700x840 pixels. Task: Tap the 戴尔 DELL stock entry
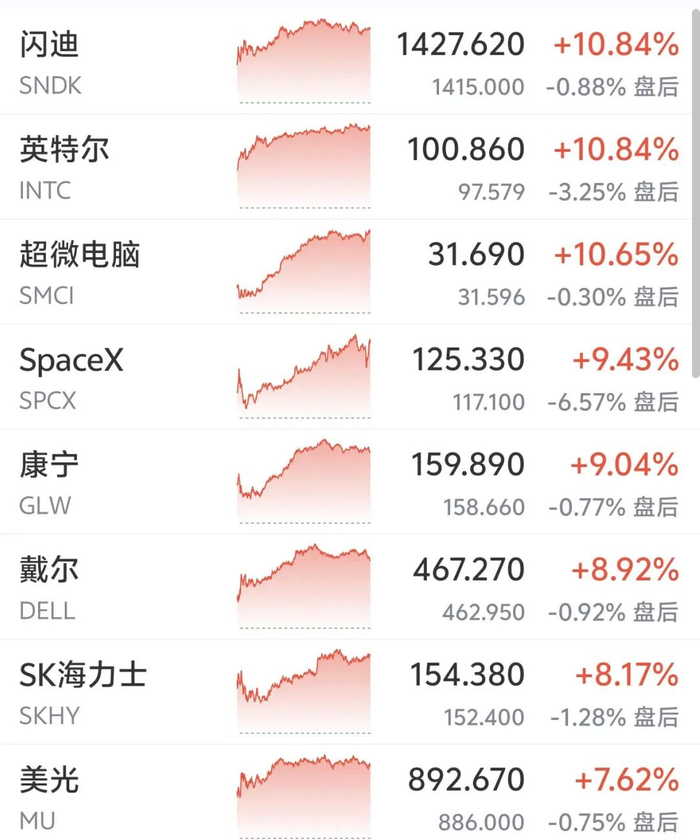coord(346,586)
